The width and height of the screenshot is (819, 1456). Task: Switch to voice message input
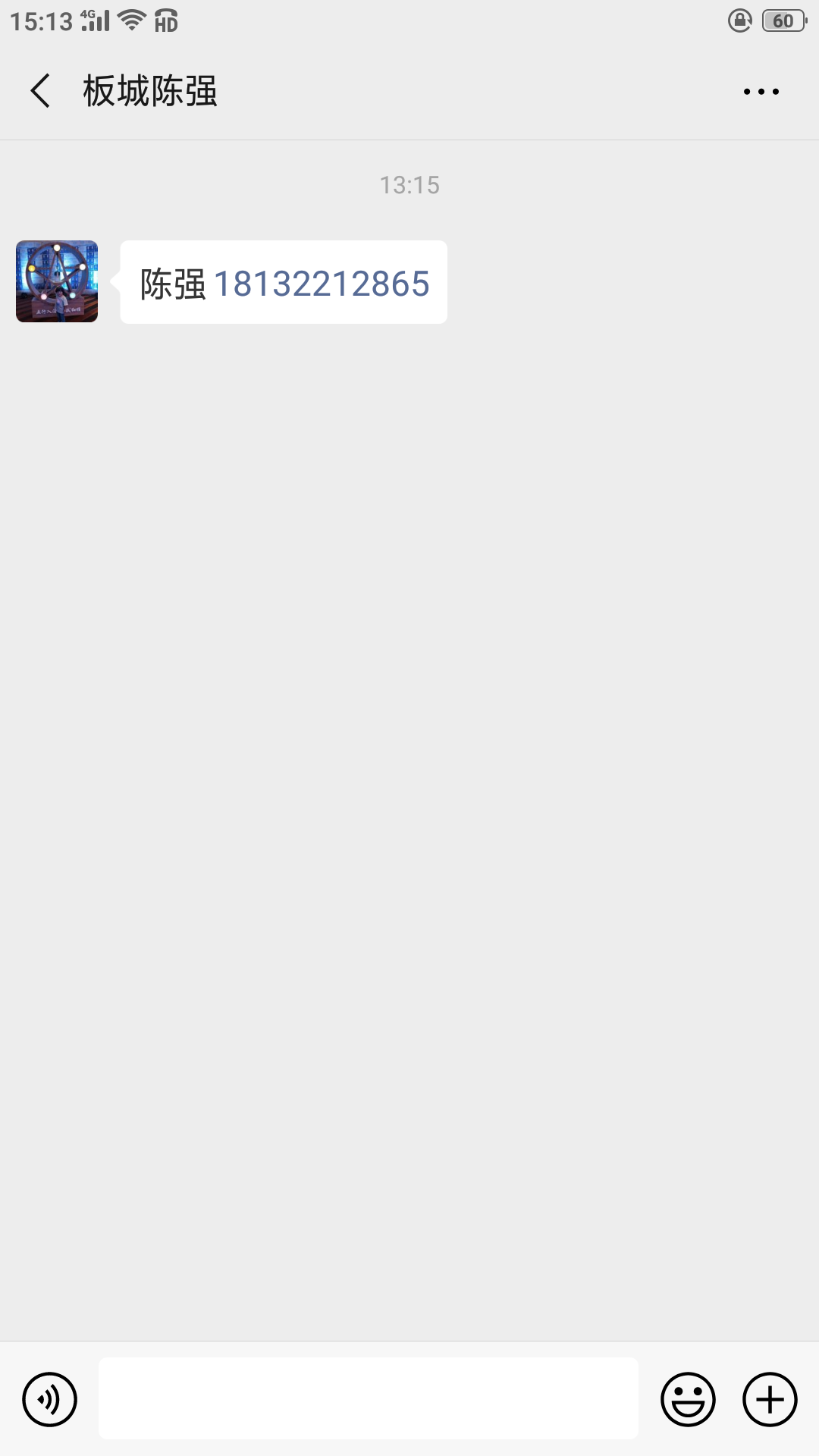tap(50, 1399)
